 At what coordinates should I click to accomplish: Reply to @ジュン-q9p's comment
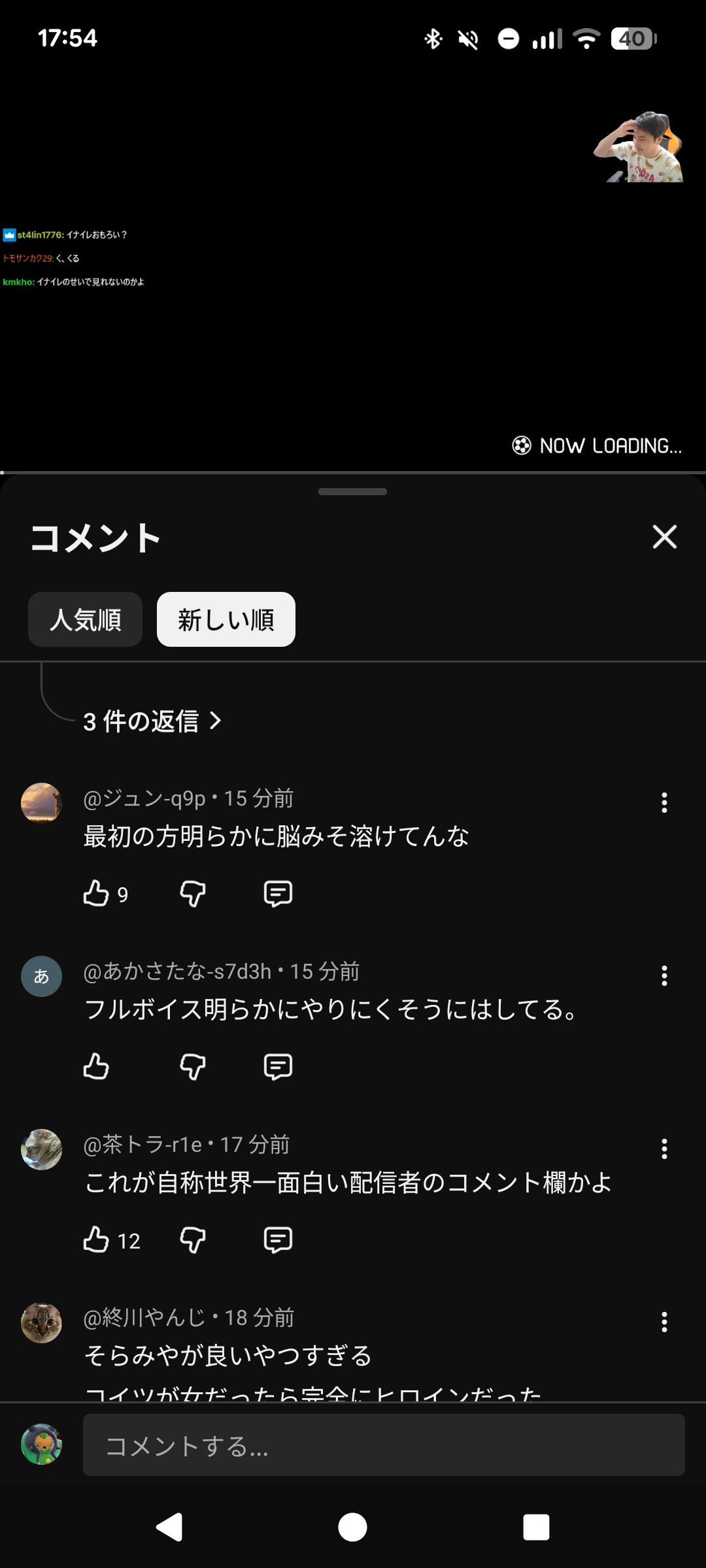click(278, 893)
